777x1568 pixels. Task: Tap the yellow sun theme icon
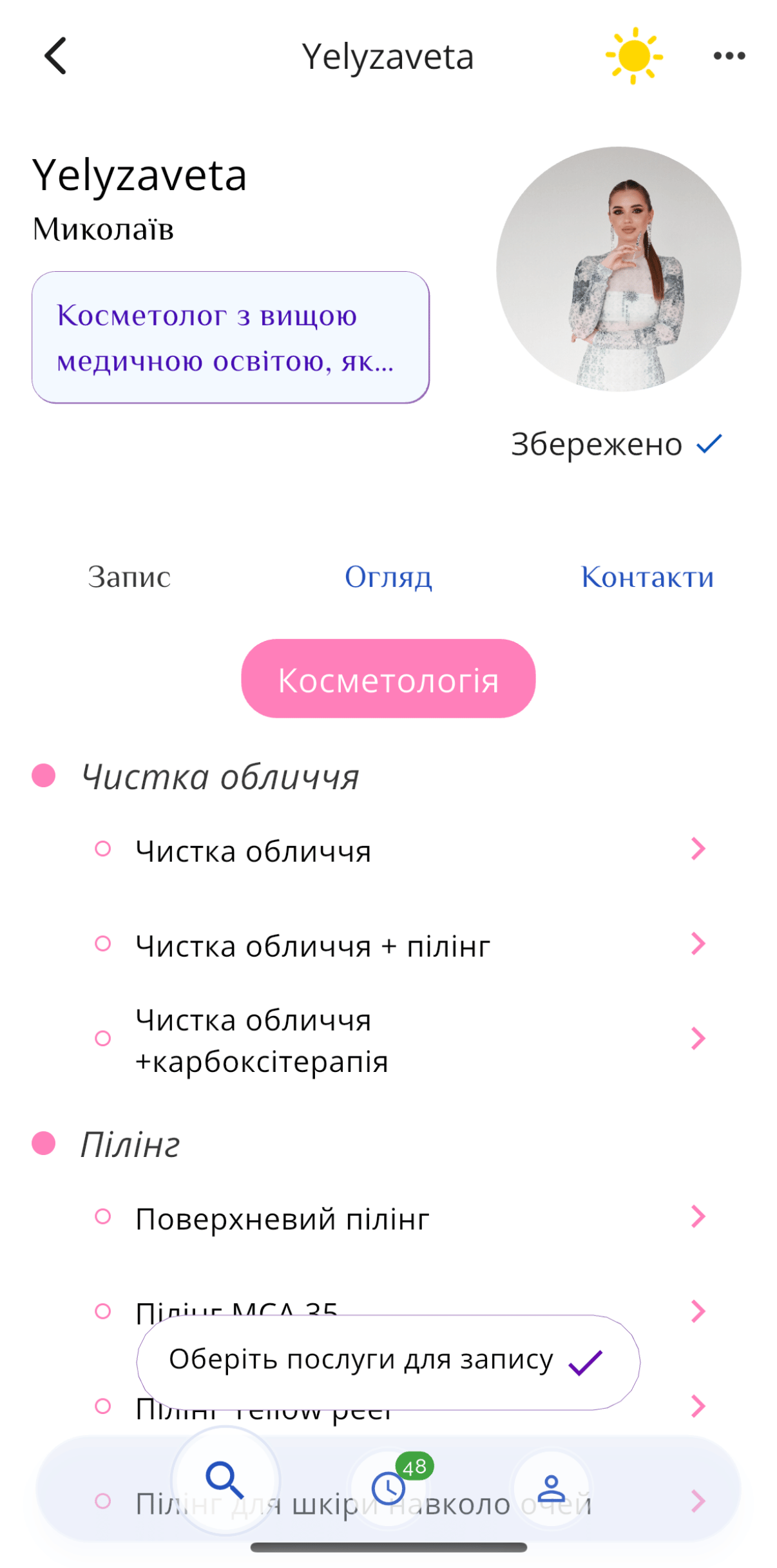click(x=634, y=56)
